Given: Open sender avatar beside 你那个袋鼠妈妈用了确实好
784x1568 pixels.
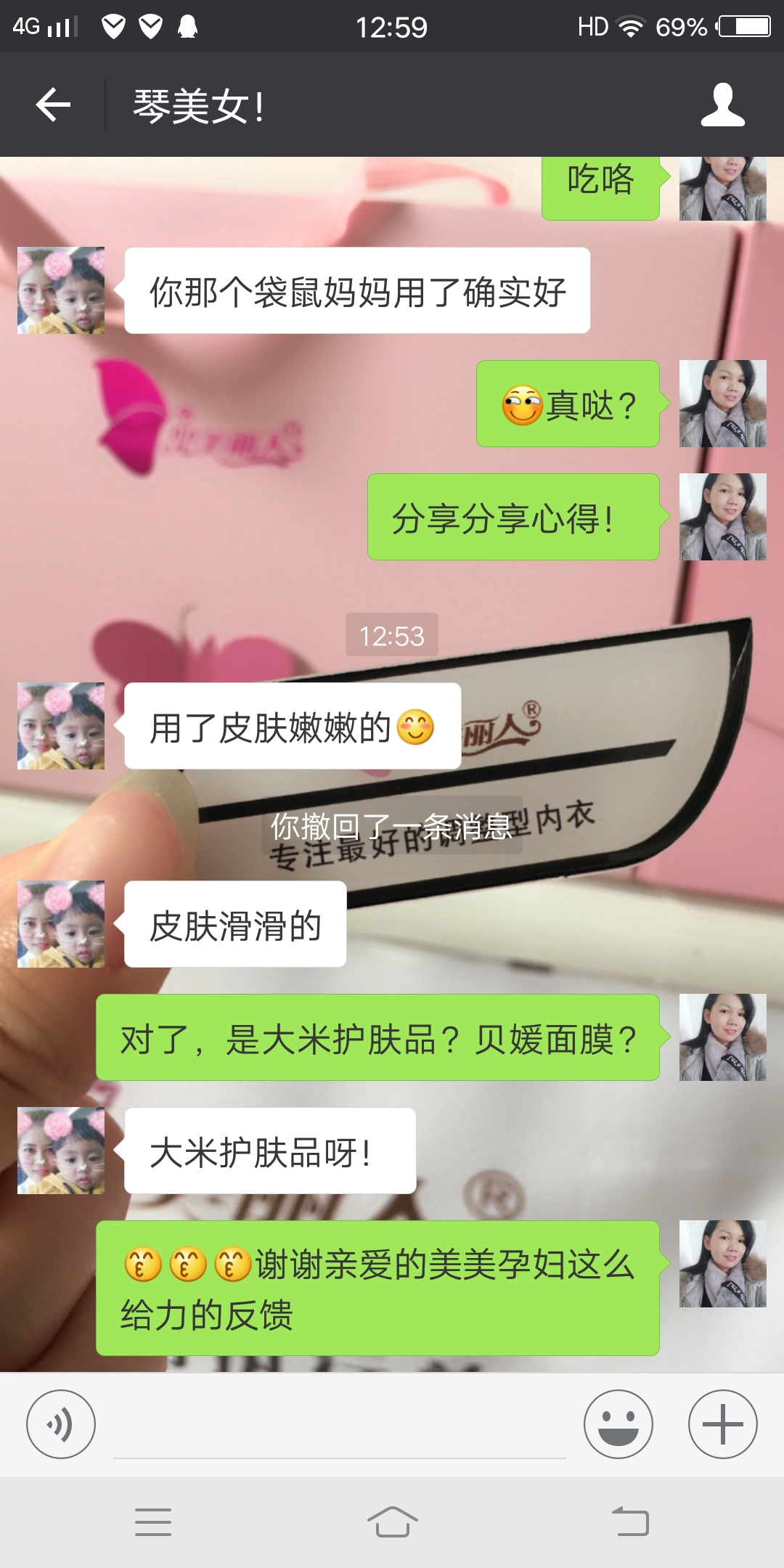Looking at the screenshot, I should (x=61, y=290).
